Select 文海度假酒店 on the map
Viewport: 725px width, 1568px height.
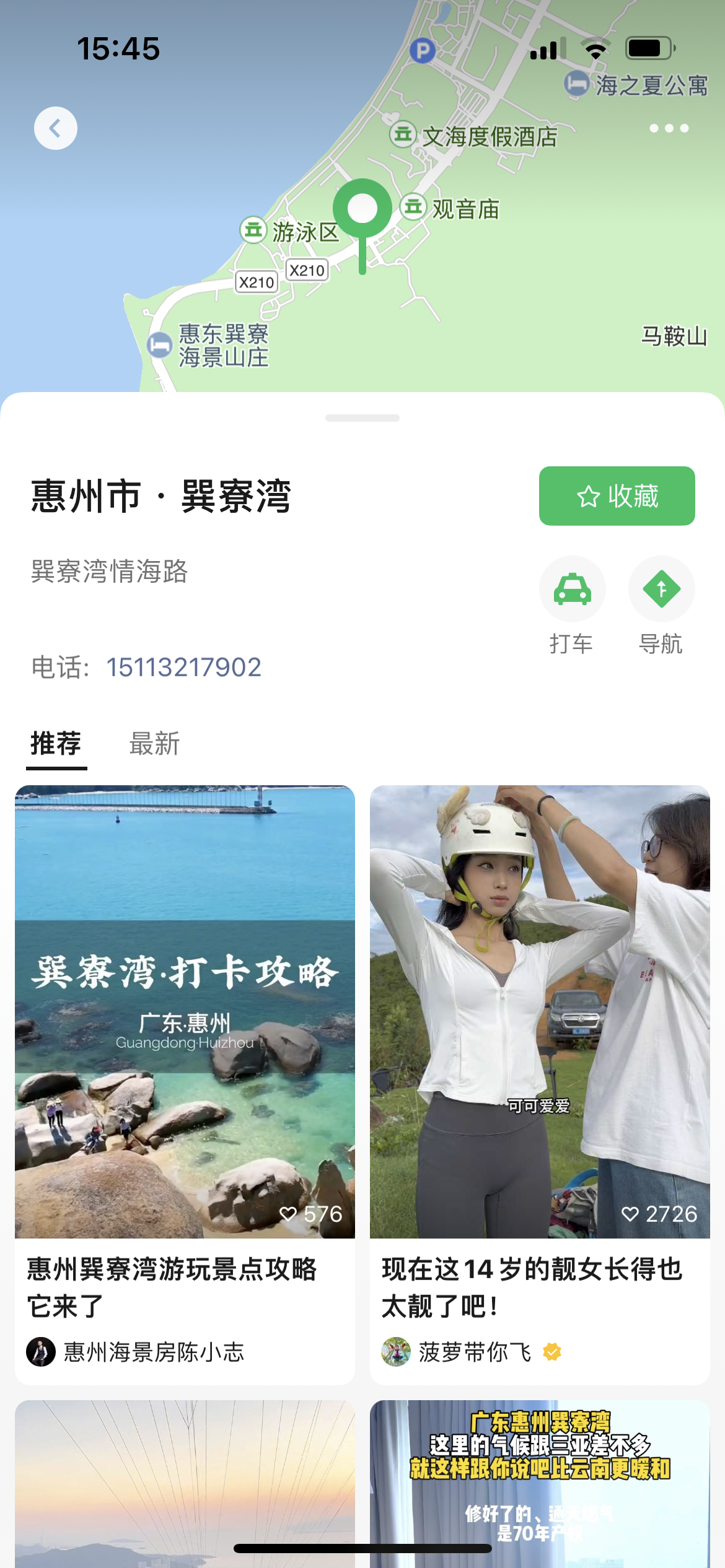point(489,137)
